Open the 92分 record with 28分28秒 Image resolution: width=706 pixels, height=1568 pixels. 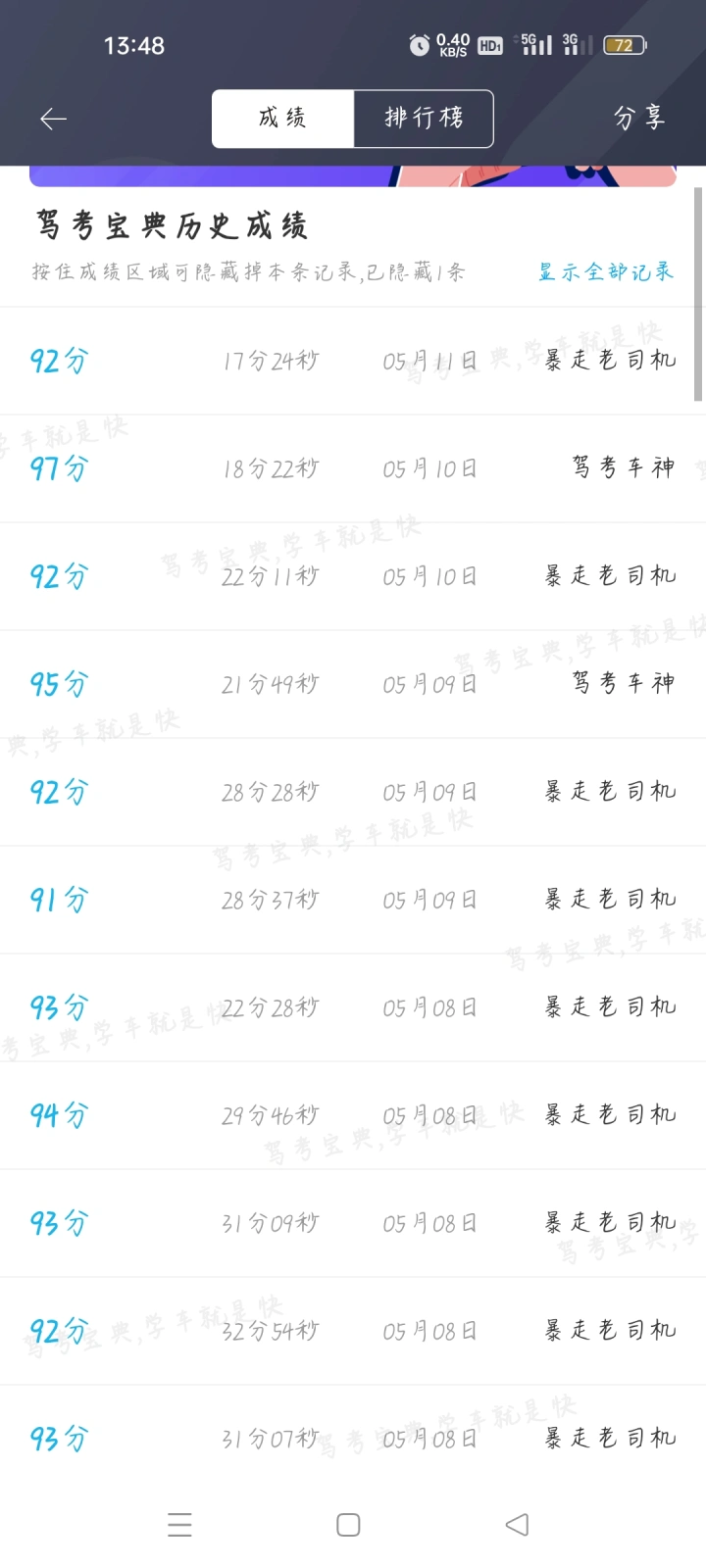click(x=353, y=792)
